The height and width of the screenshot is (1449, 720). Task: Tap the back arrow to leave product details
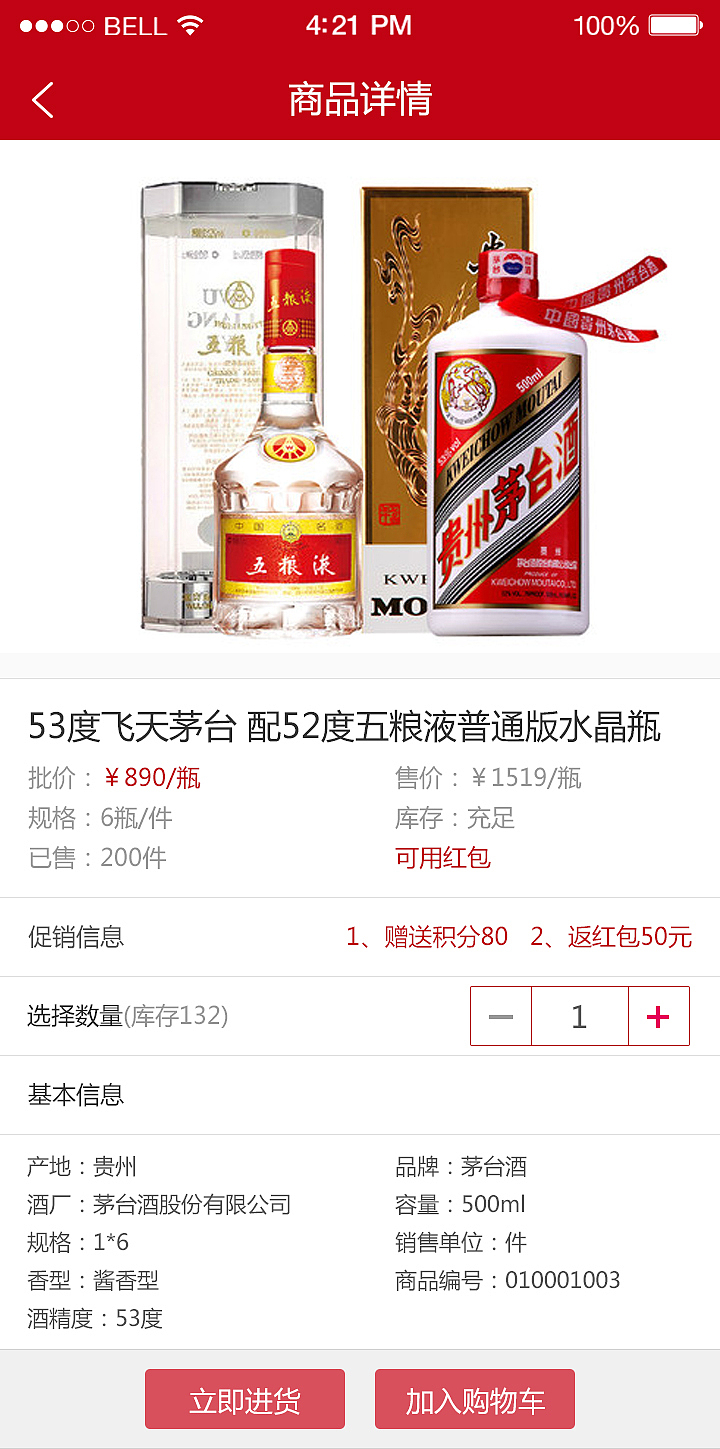pyautogui.click(x=42, y=101)
